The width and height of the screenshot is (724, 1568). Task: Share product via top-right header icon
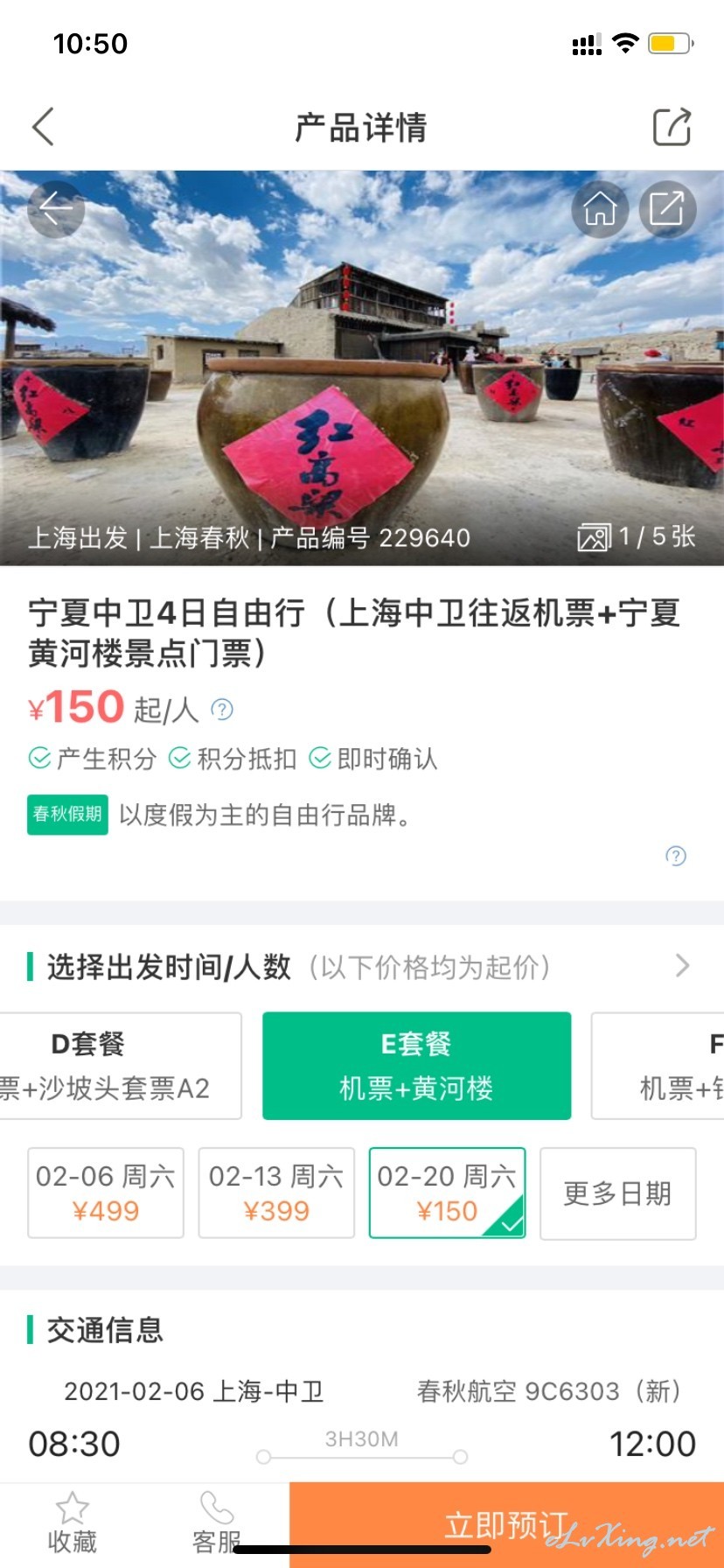tap(672, 127)
